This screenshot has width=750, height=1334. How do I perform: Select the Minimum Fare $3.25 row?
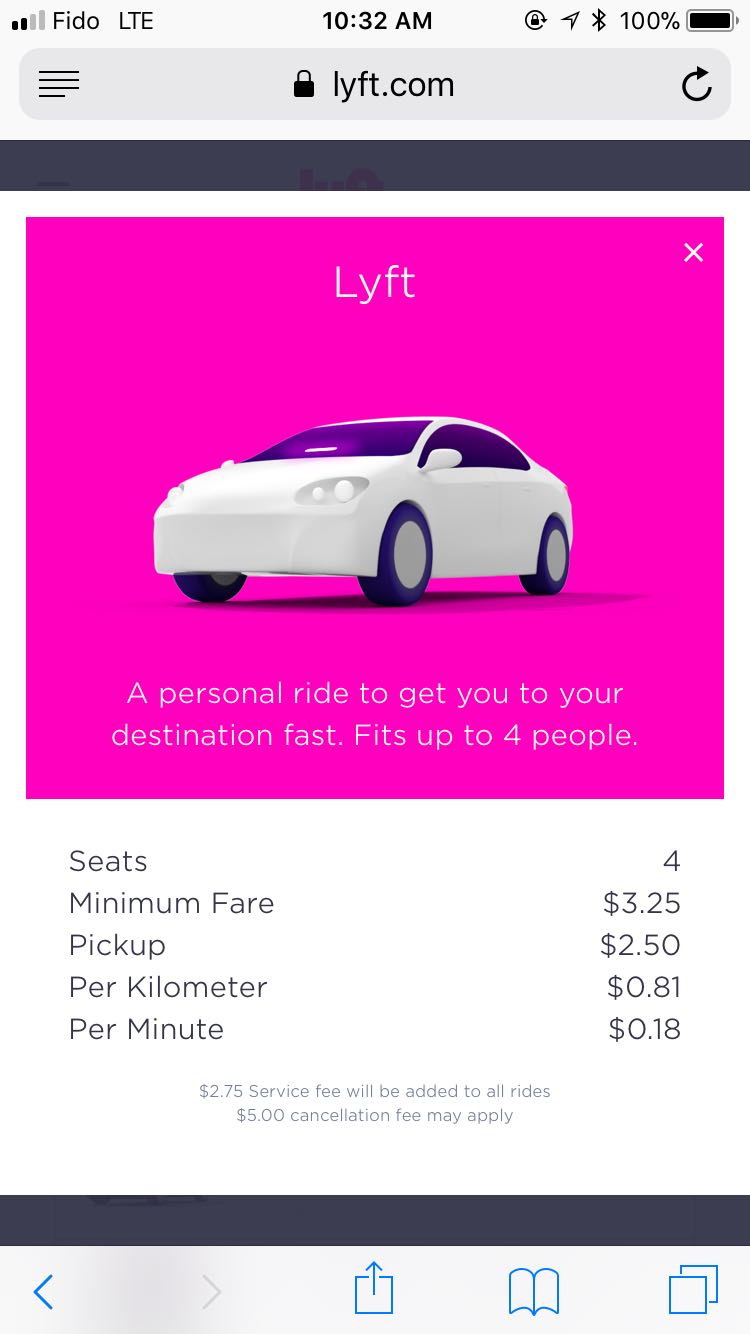click(x=374, y=903)
